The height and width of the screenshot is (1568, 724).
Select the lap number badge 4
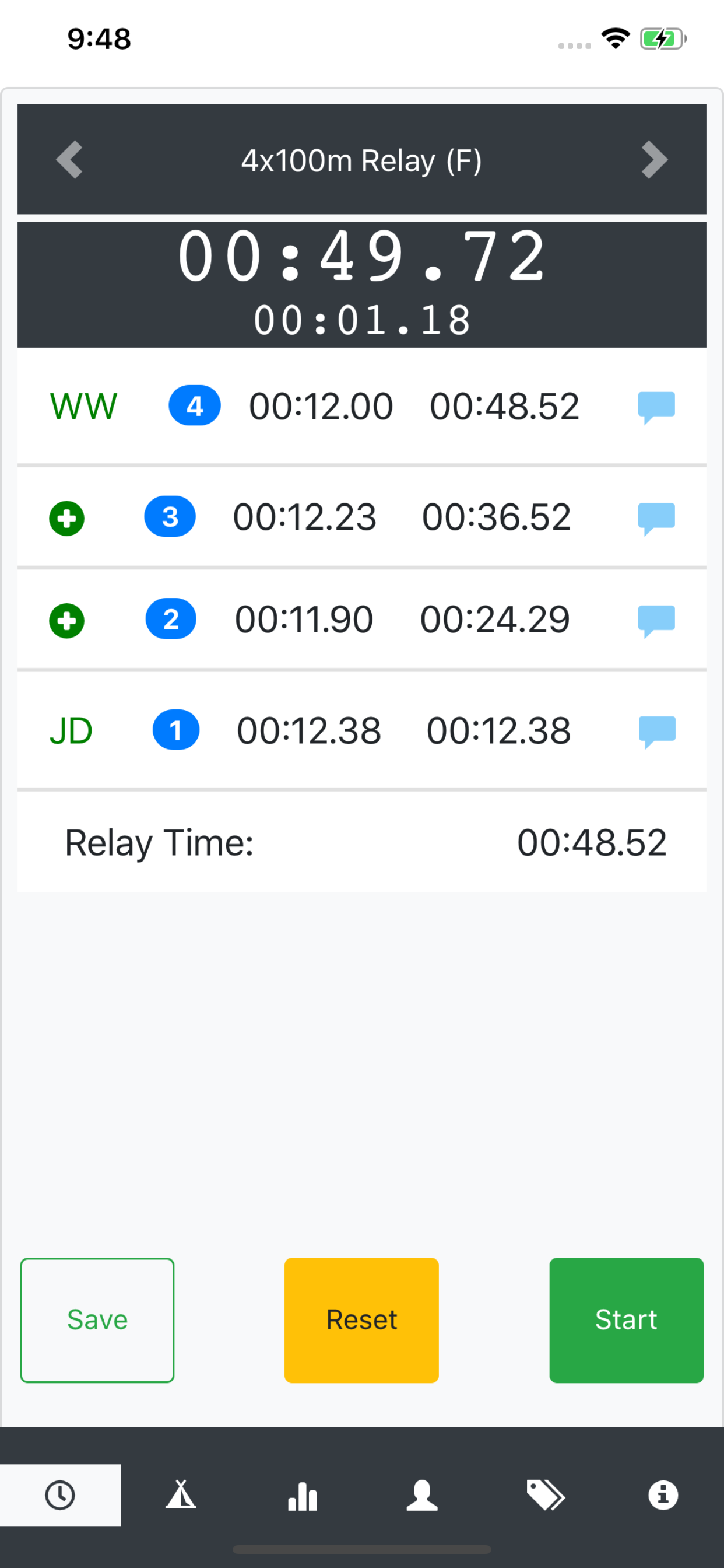[194, 406]
